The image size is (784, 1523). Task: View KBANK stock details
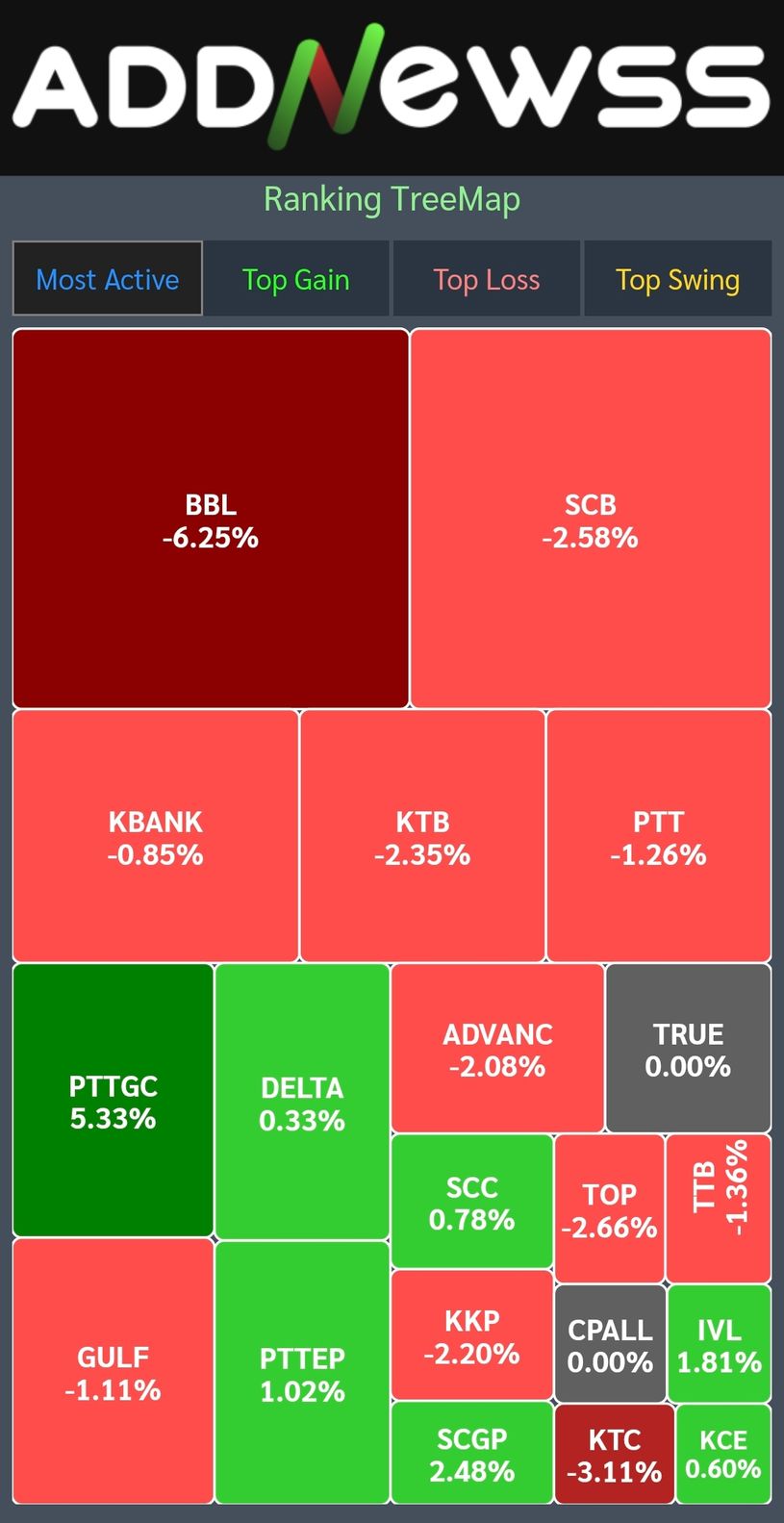155,836
